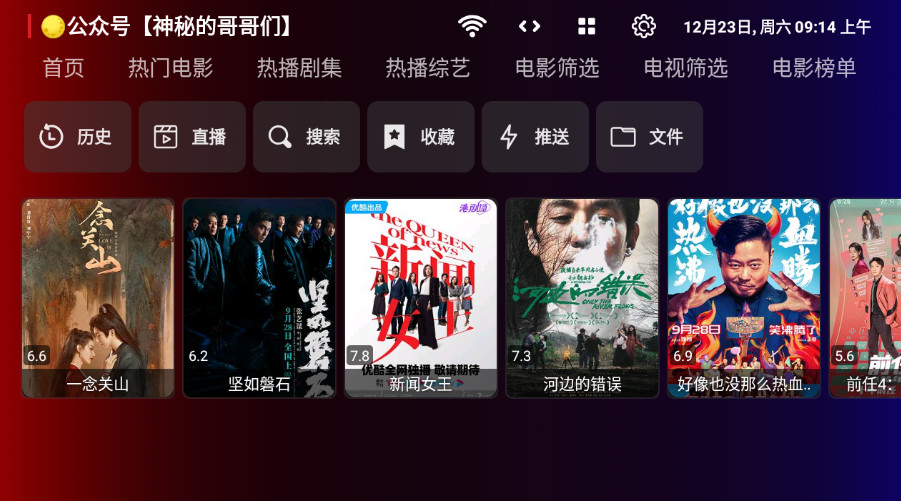Image resolution: width=901 pixels, height=501 pixels.
Task: Open the 文件 files button
Action: click(x=649, y=137)
